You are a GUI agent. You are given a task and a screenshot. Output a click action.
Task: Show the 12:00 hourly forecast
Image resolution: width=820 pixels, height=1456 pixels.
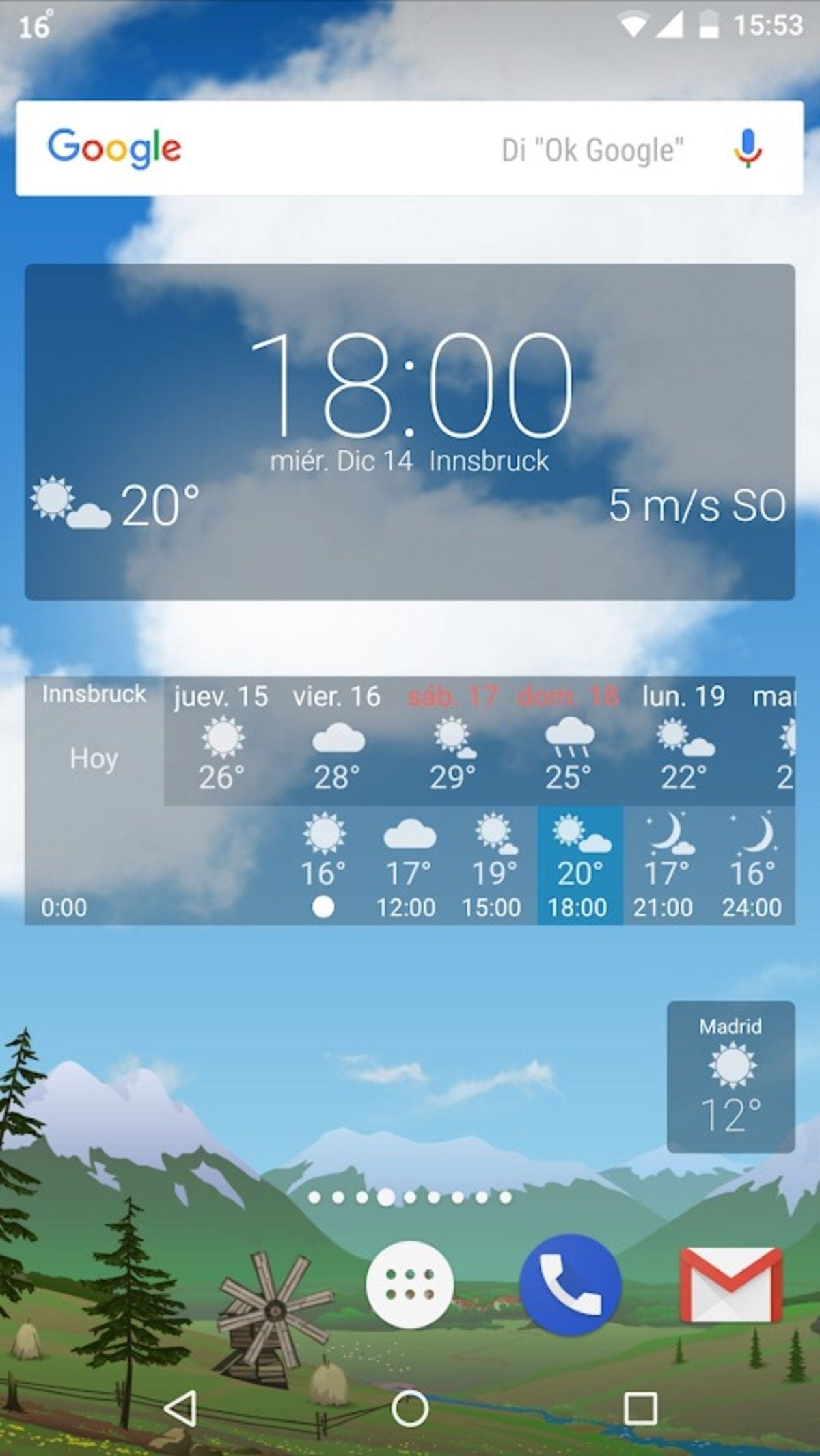coord(408,866)
